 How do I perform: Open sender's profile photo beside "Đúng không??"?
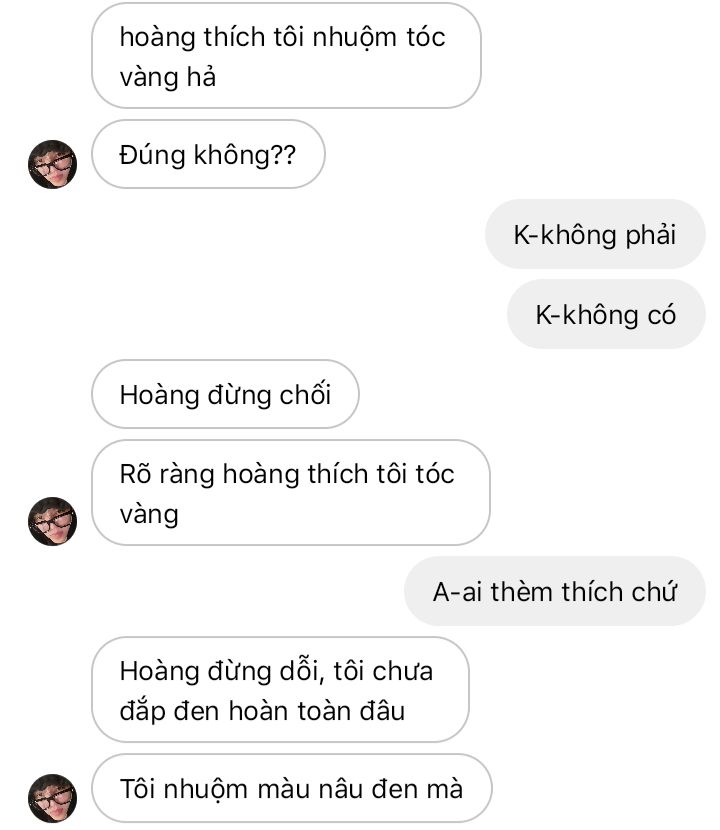(x=52, y=164)
